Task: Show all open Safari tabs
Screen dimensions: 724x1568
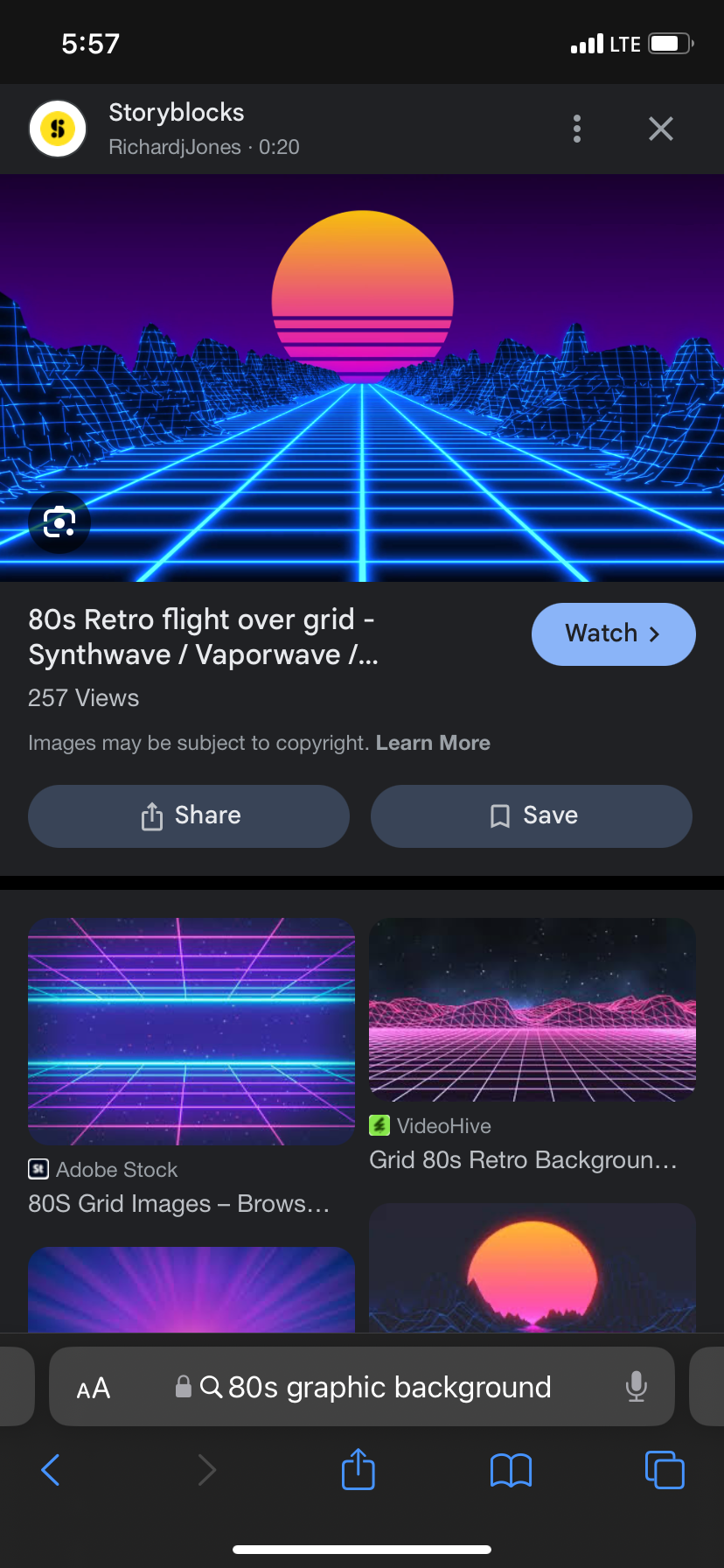Action: tap(665, 1470)
